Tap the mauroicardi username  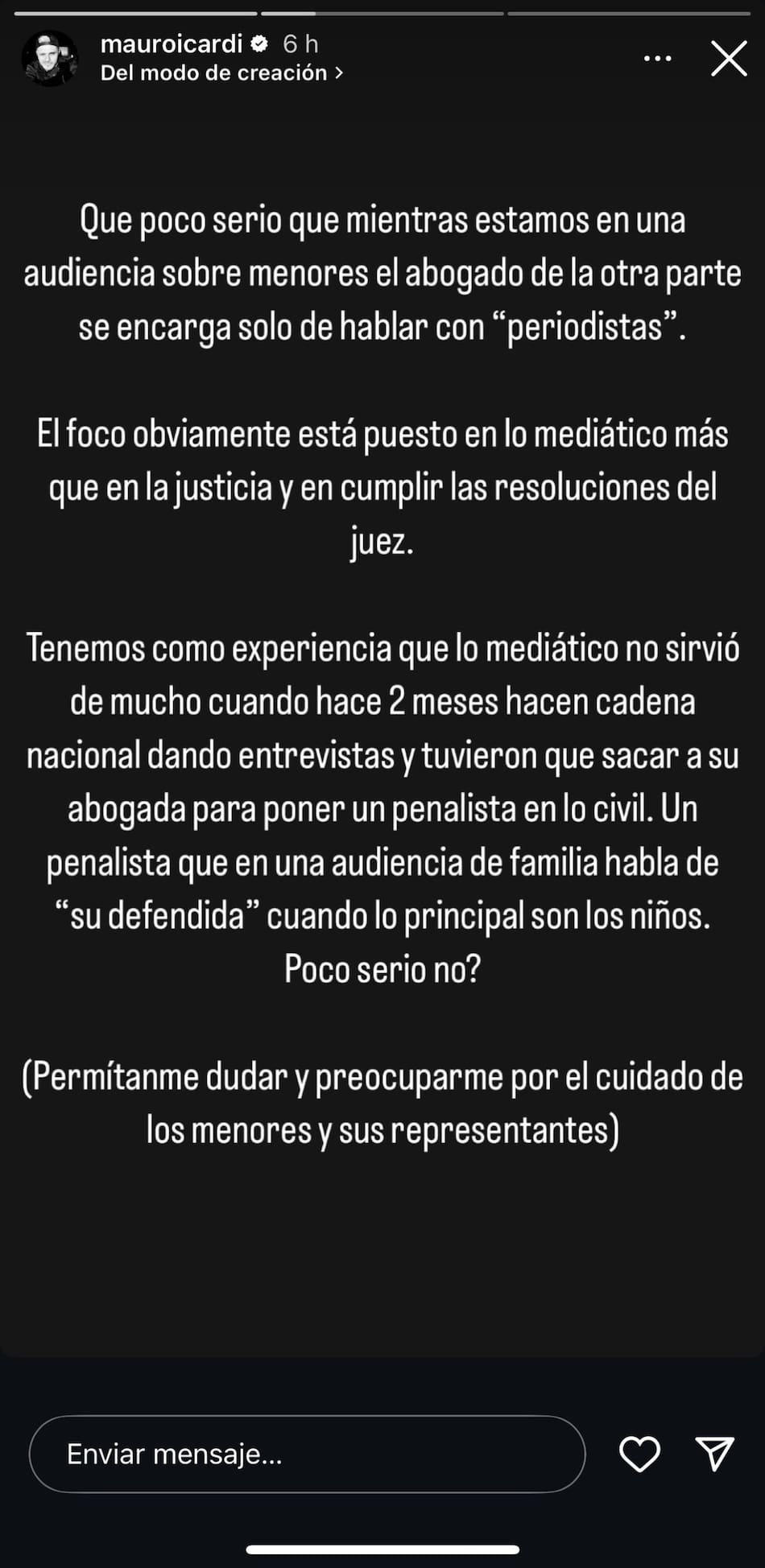[171, 43]
